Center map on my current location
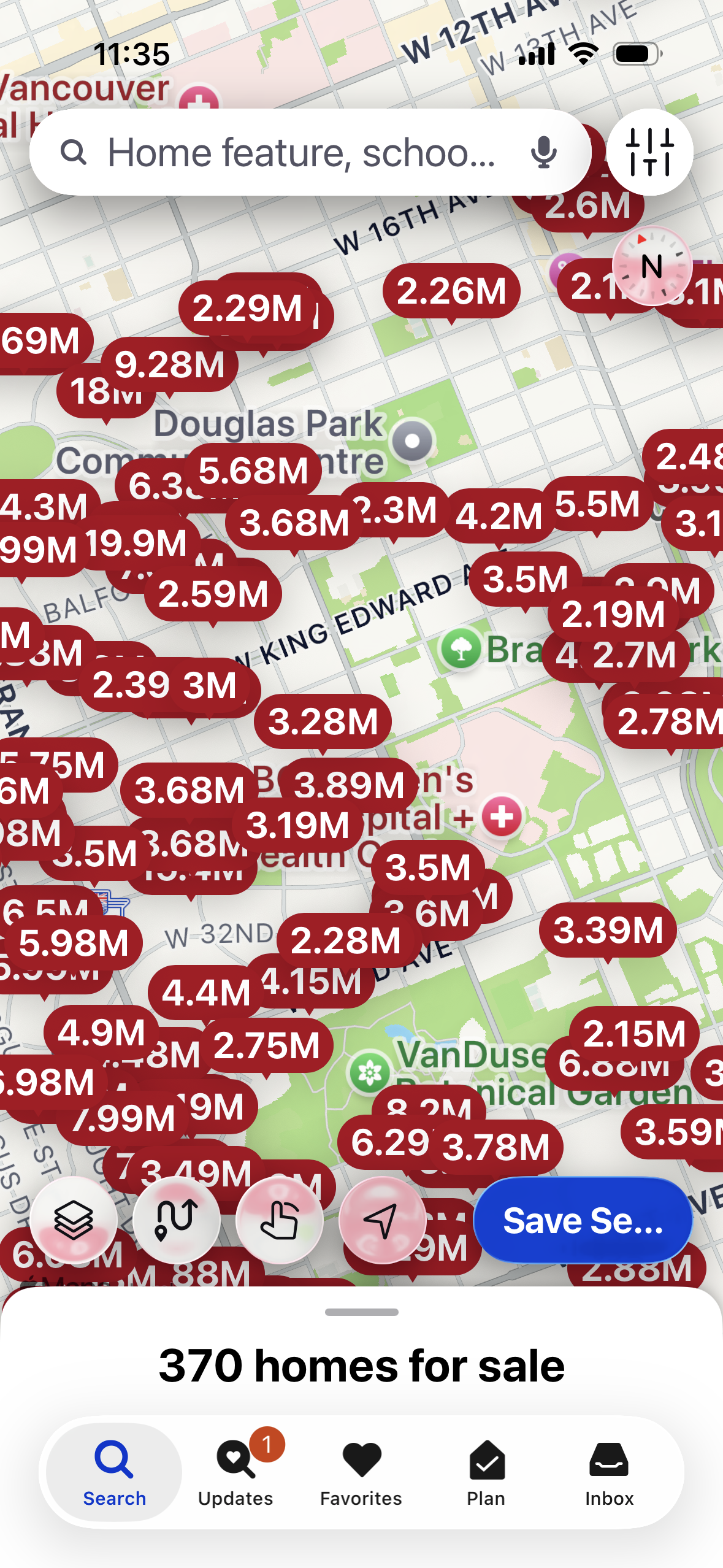Viewport: 723px width, 1568px height. 383,1220
